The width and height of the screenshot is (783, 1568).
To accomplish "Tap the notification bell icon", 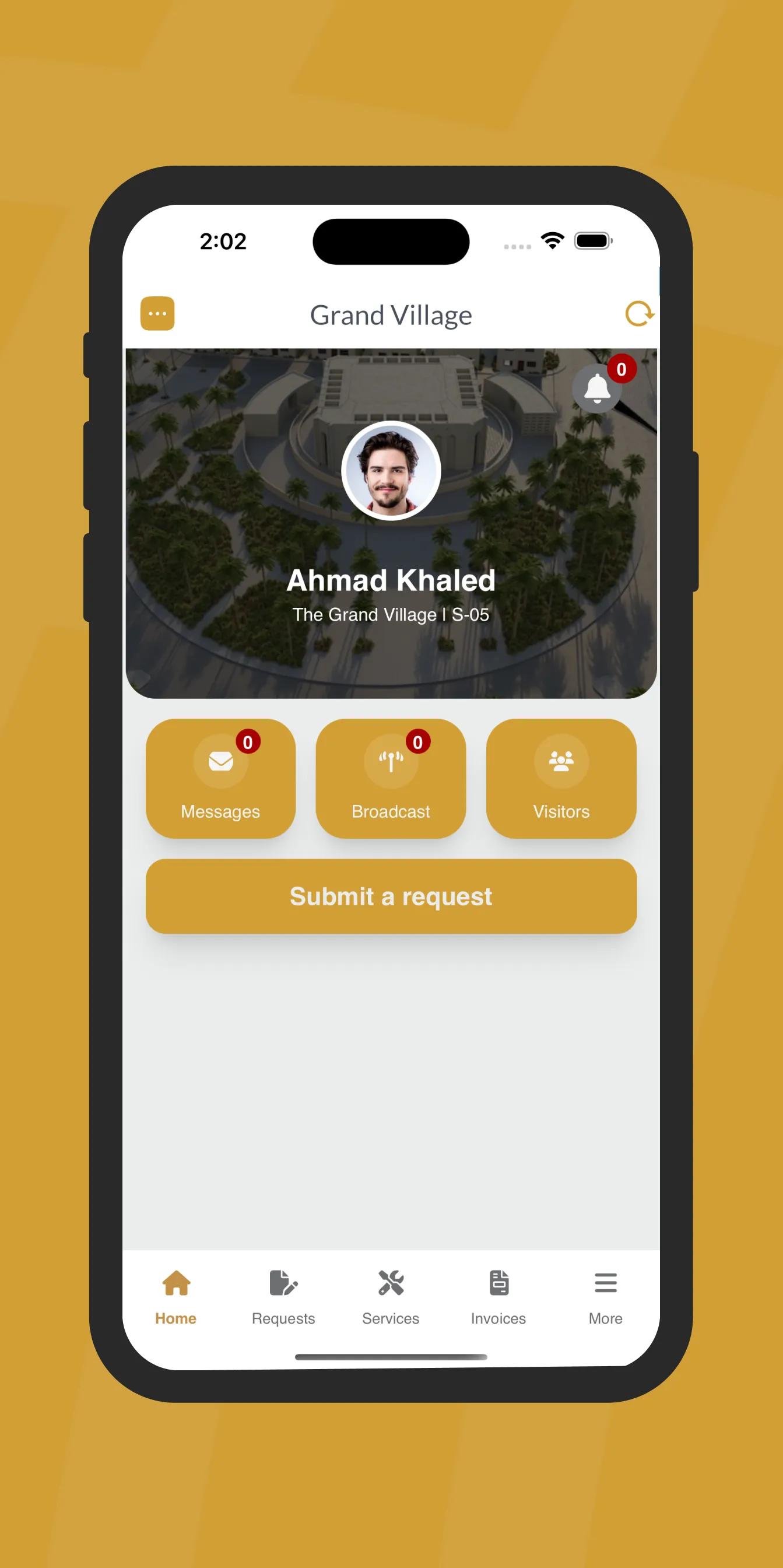I will click(597, 389).
